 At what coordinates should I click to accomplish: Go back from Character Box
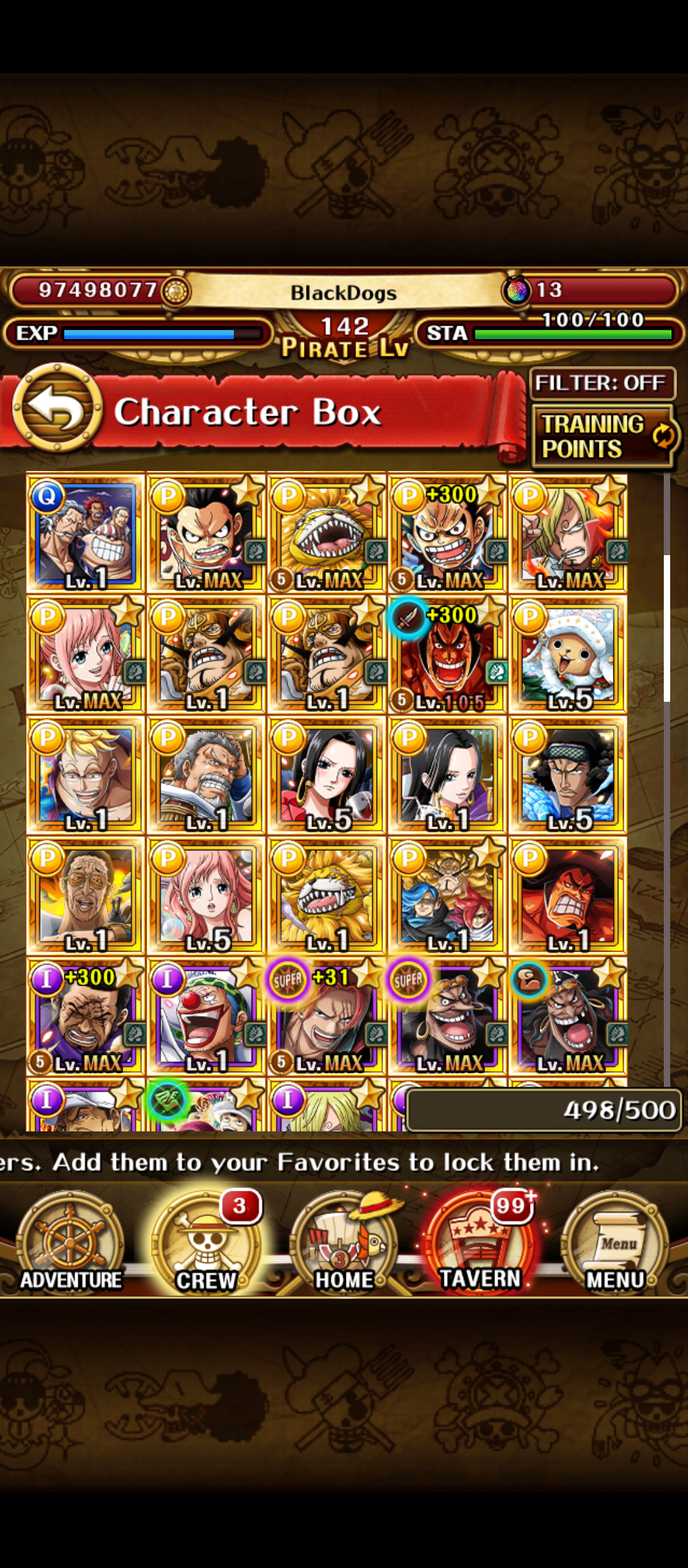(57, 408)
